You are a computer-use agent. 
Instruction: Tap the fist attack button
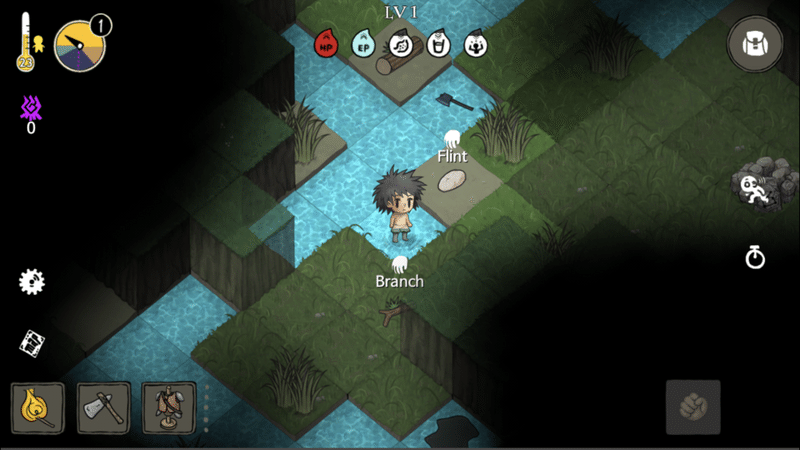692,407
